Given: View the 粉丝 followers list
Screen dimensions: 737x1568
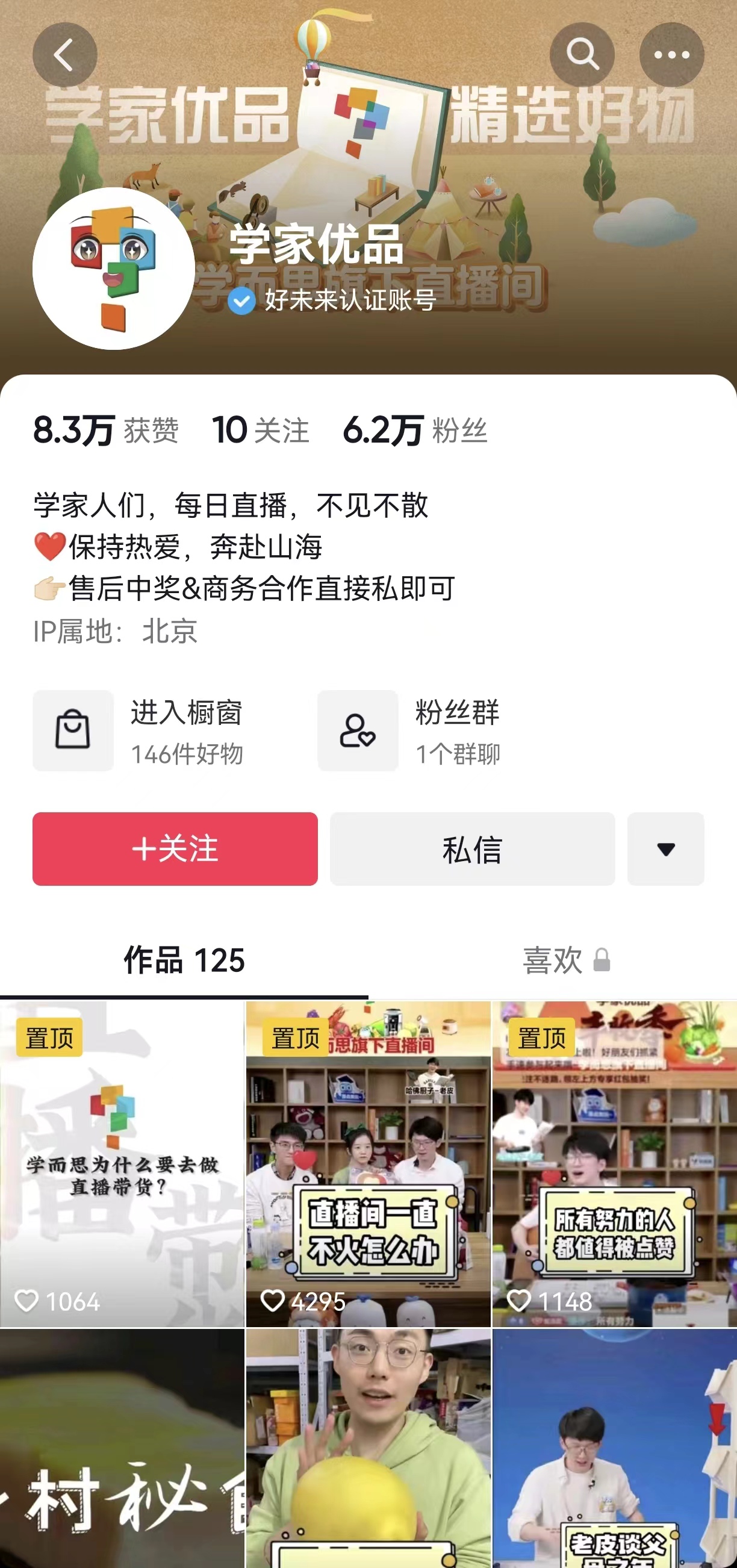Looking at the screenshot, I should pos(415,431).
